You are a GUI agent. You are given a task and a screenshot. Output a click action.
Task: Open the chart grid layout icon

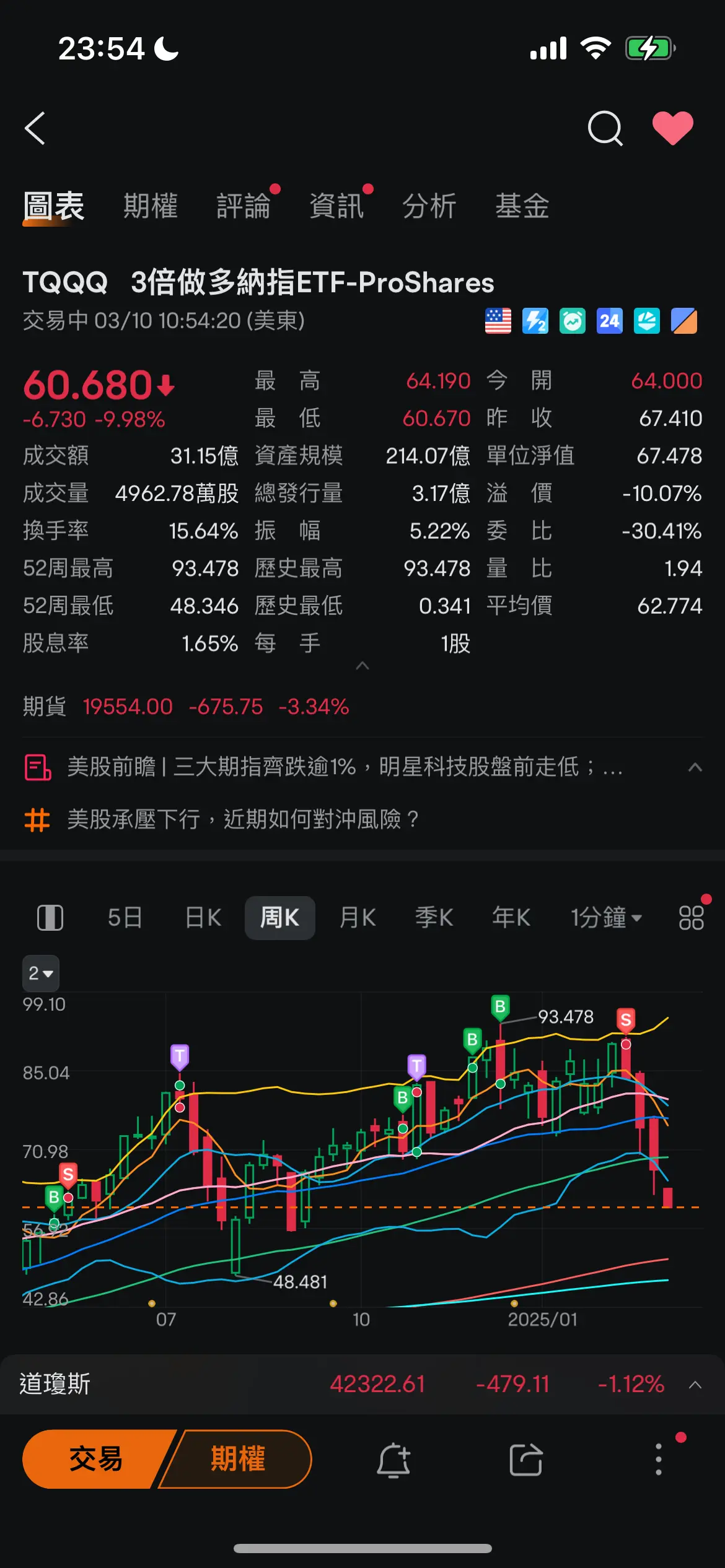click(692, 918)
